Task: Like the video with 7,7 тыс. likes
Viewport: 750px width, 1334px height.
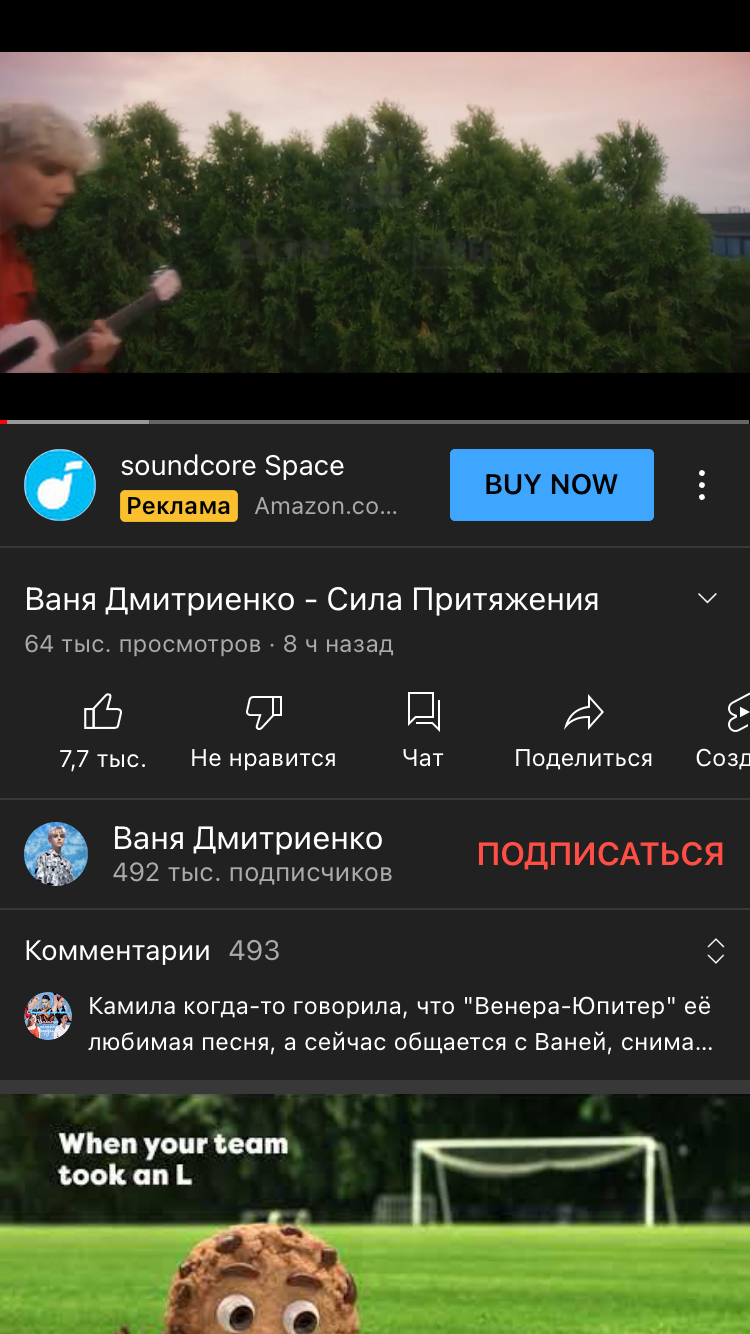Action: pos(102,732)
